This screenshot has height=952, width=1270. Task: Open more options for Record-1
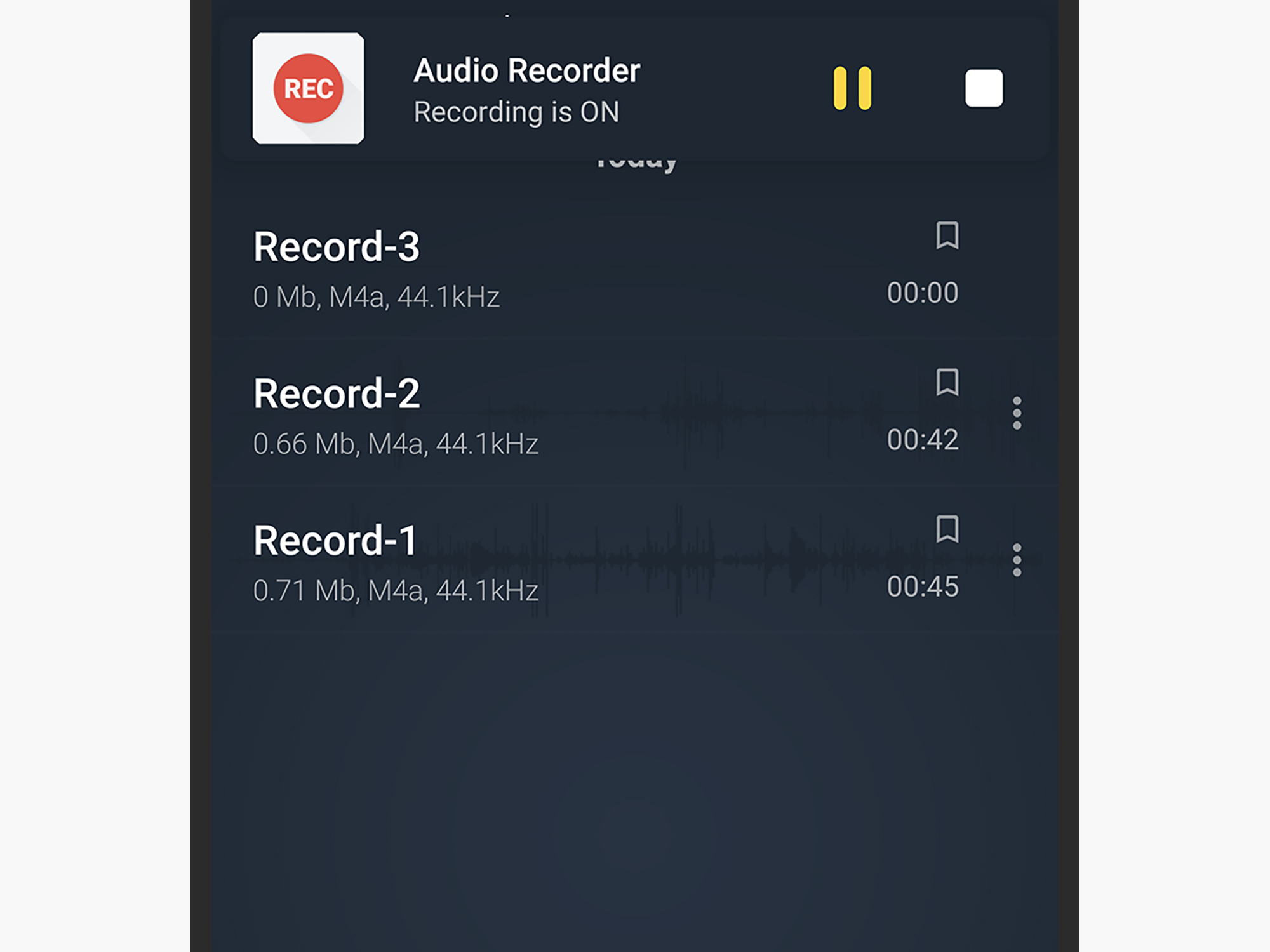point(1017,560)
